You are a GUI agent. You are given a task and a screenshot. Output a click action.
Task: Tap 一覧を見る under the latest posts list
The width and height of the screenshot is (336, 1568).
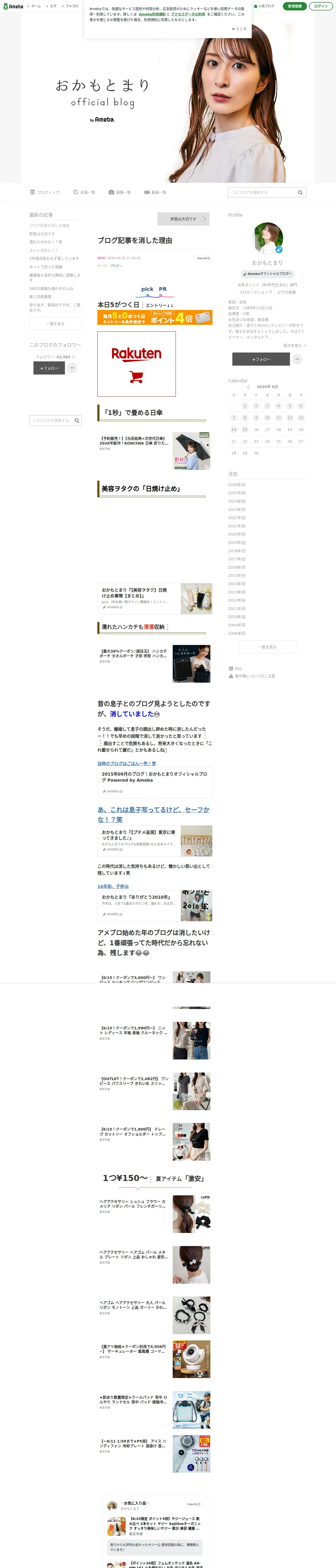point(55,324)
